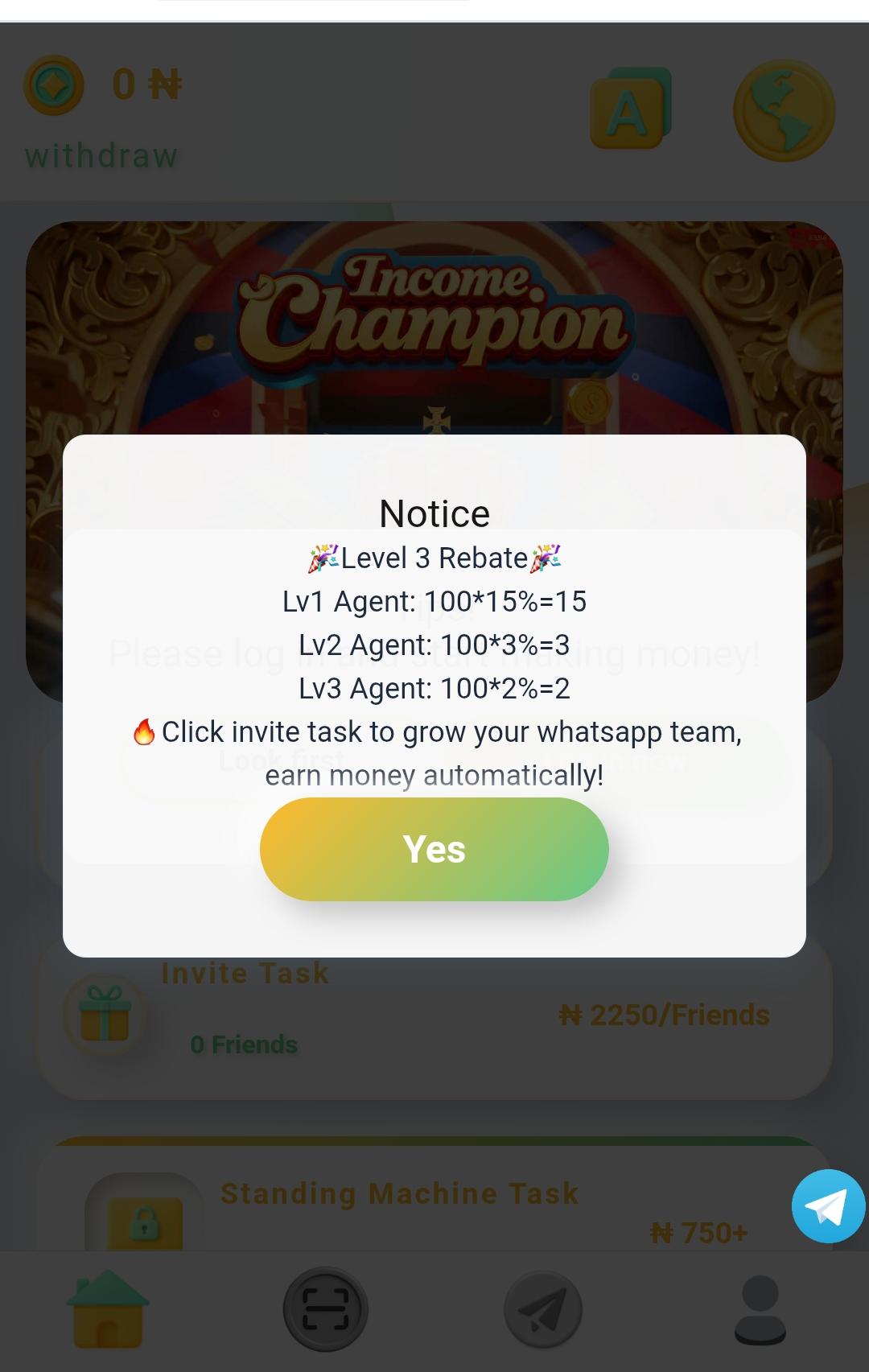Switch to the paper plane tab
This screenshot has height=1372, width=869.
pos(543,1309)
